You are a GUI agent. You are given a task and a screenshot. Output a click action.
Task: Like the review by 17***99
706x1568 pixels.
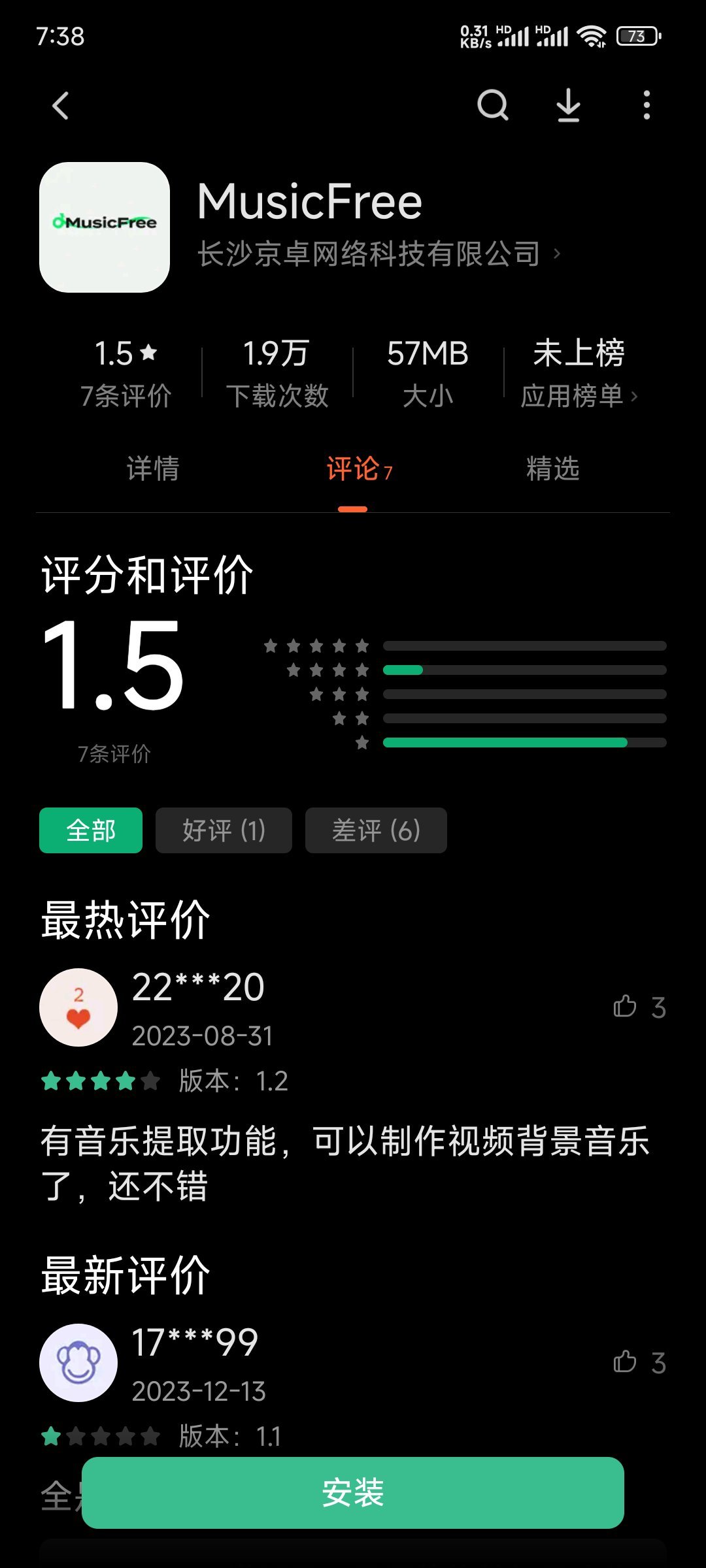(x=626, y=1362)
